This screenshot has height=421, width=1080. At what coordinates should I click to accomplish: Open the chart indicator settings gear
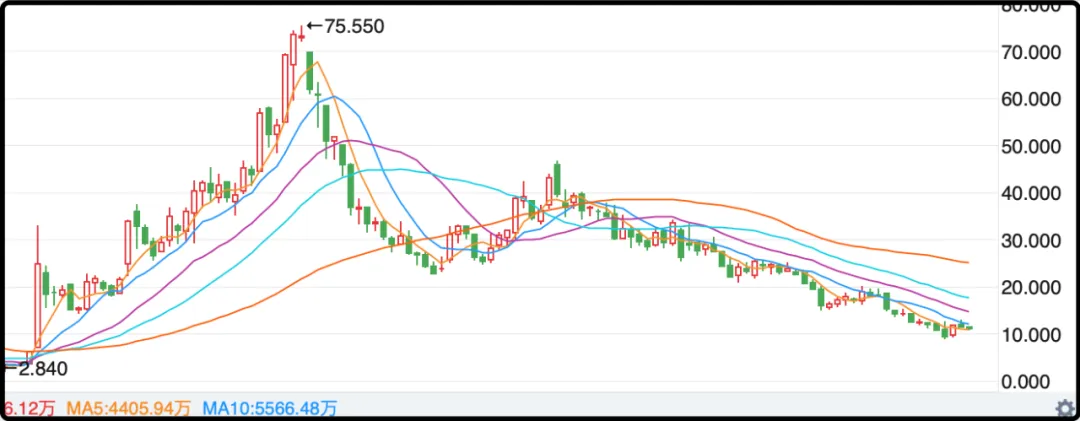click(x=1065, y=407)
